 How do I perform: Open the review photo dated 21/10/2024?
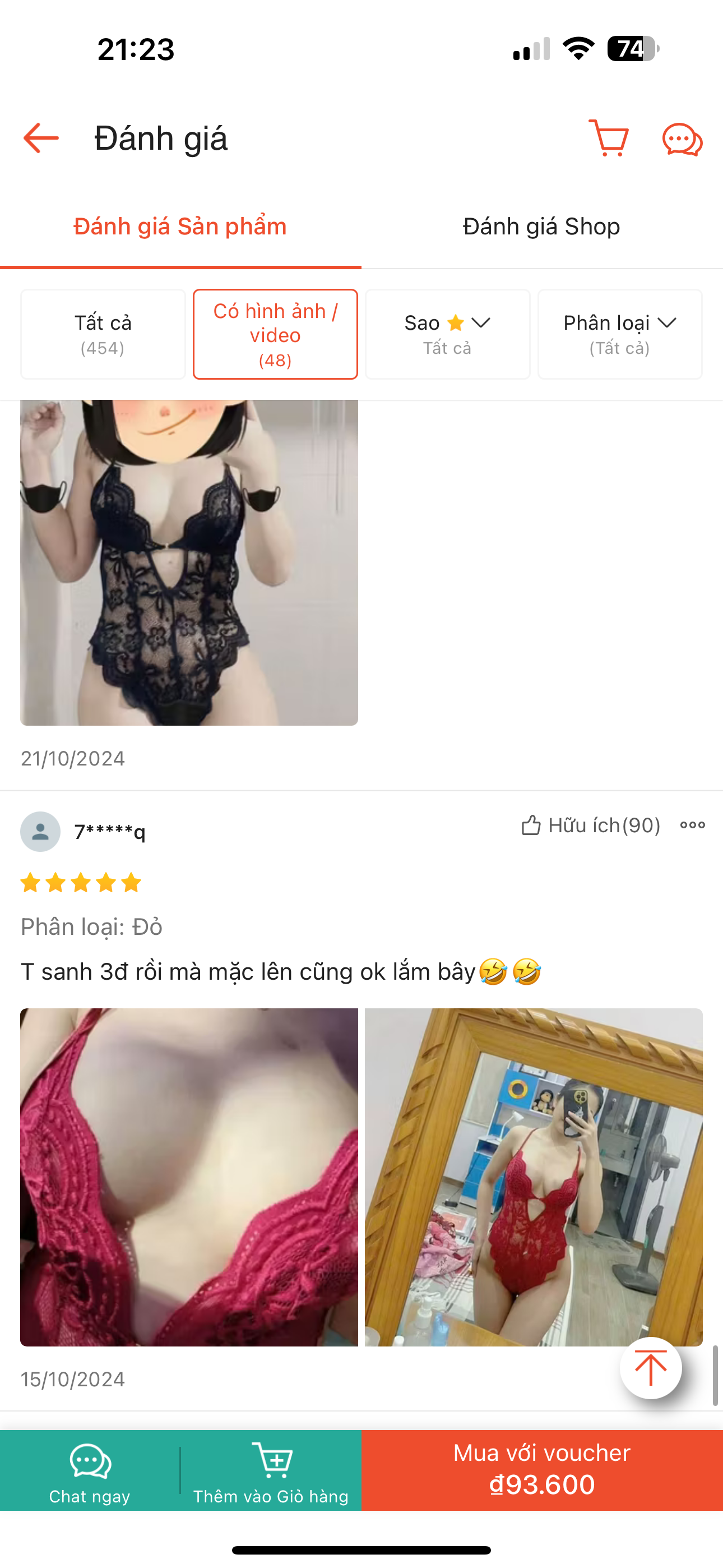pyautogui.click(x=189, y=562)
